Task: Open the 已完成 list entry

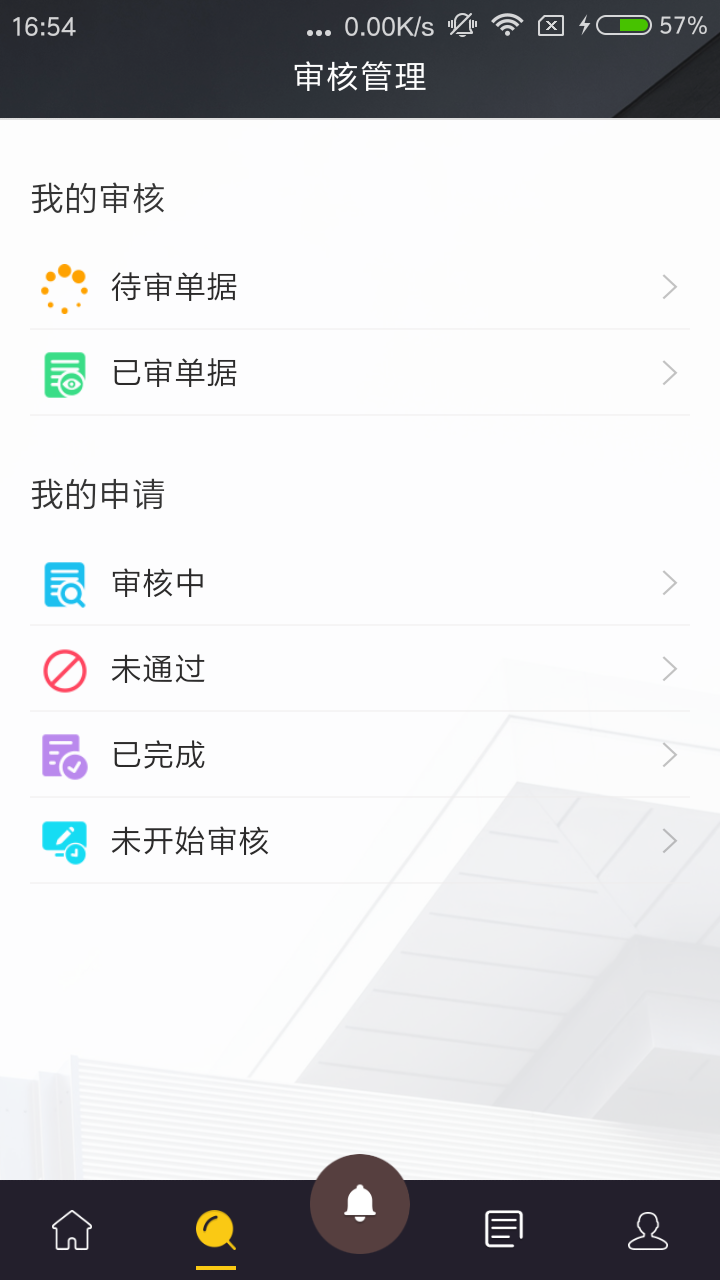Action: (x=360, y=755)
